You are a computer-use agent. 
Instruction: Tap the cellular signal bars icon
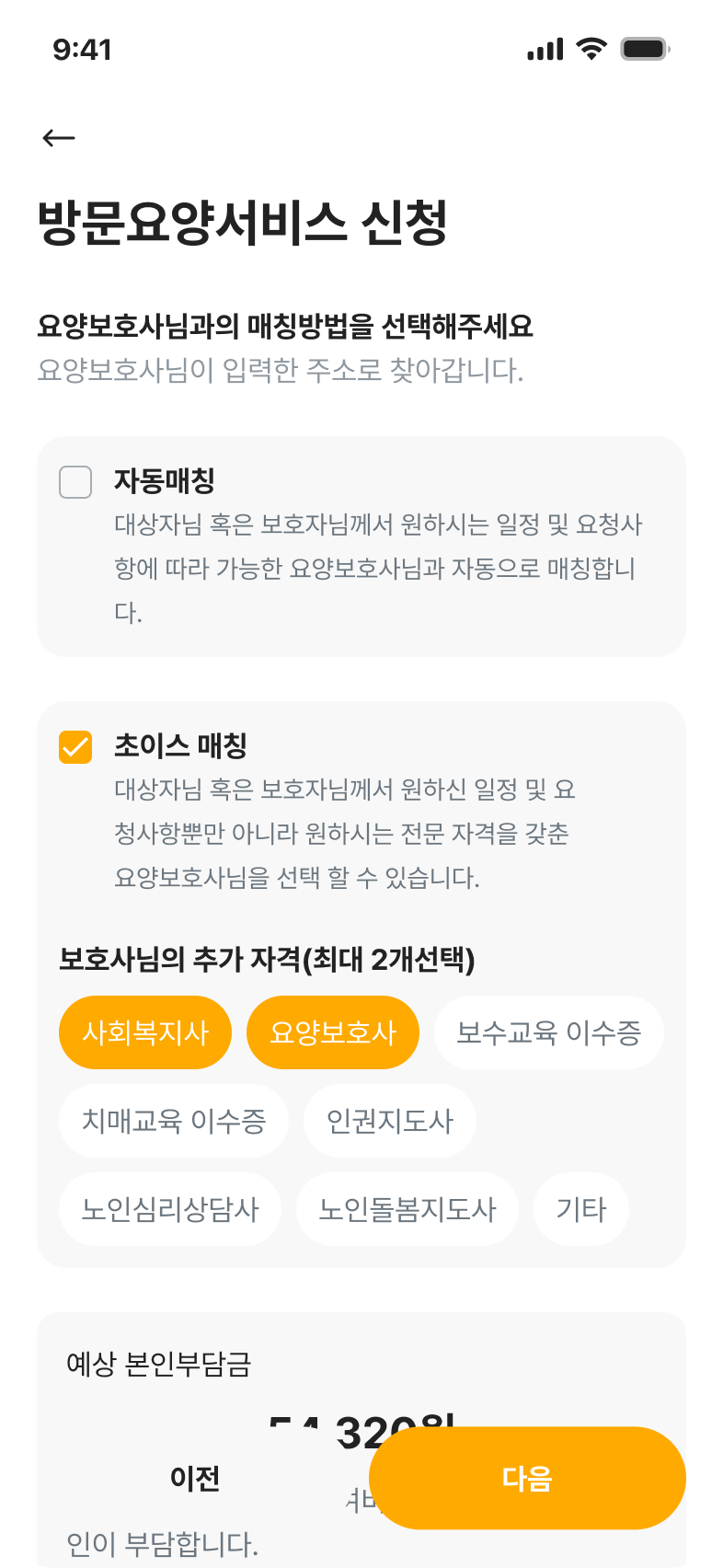click(x=545, y=47)
